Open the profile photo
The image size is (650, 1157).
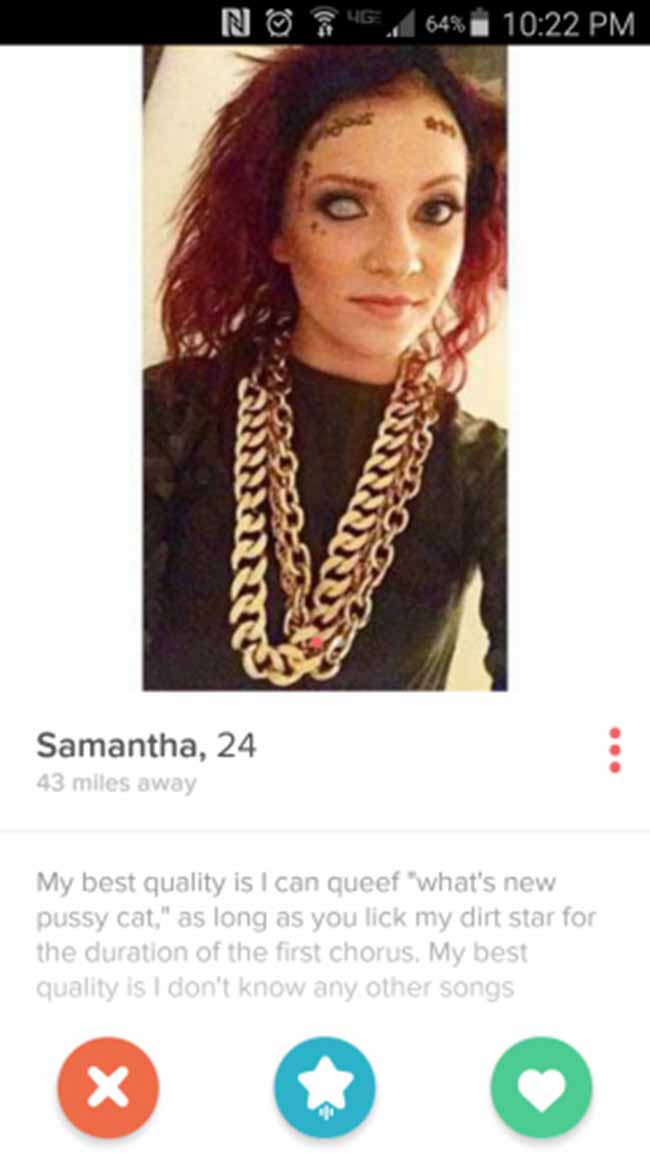(325, 367)
